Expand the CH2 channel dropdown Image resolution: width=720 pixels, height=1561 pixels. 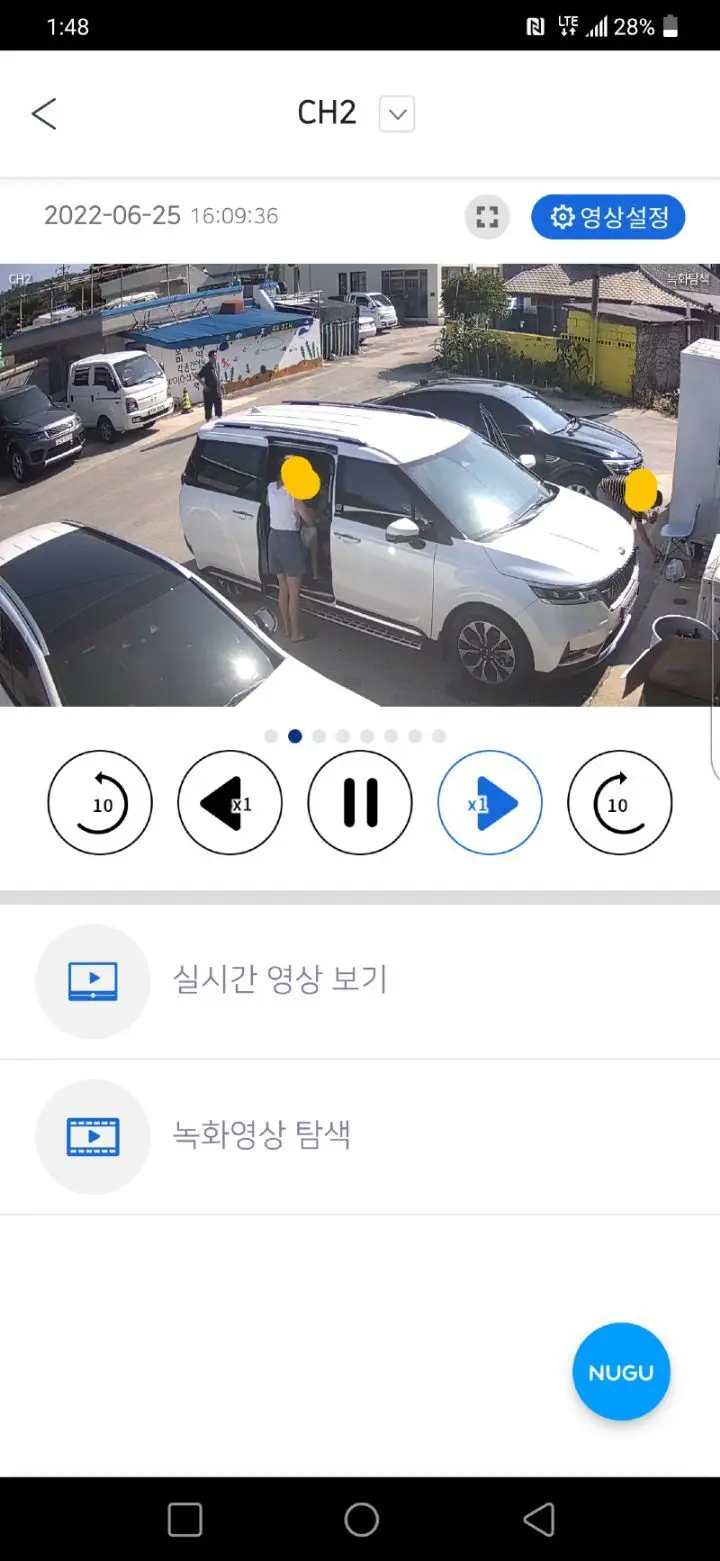coord(397,114)
